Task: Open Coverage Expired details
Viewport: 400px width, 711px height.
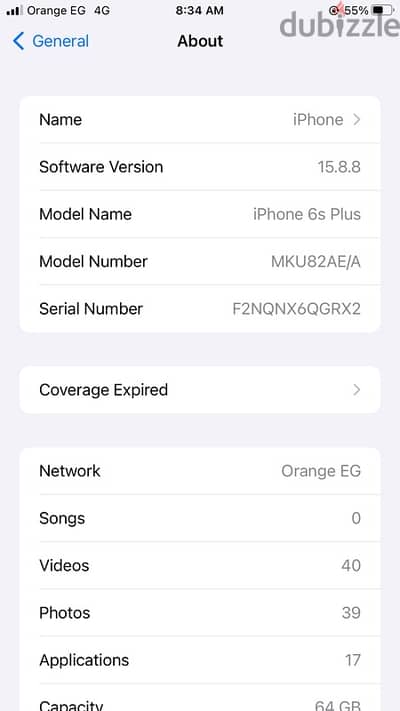Action: point(200,390)
